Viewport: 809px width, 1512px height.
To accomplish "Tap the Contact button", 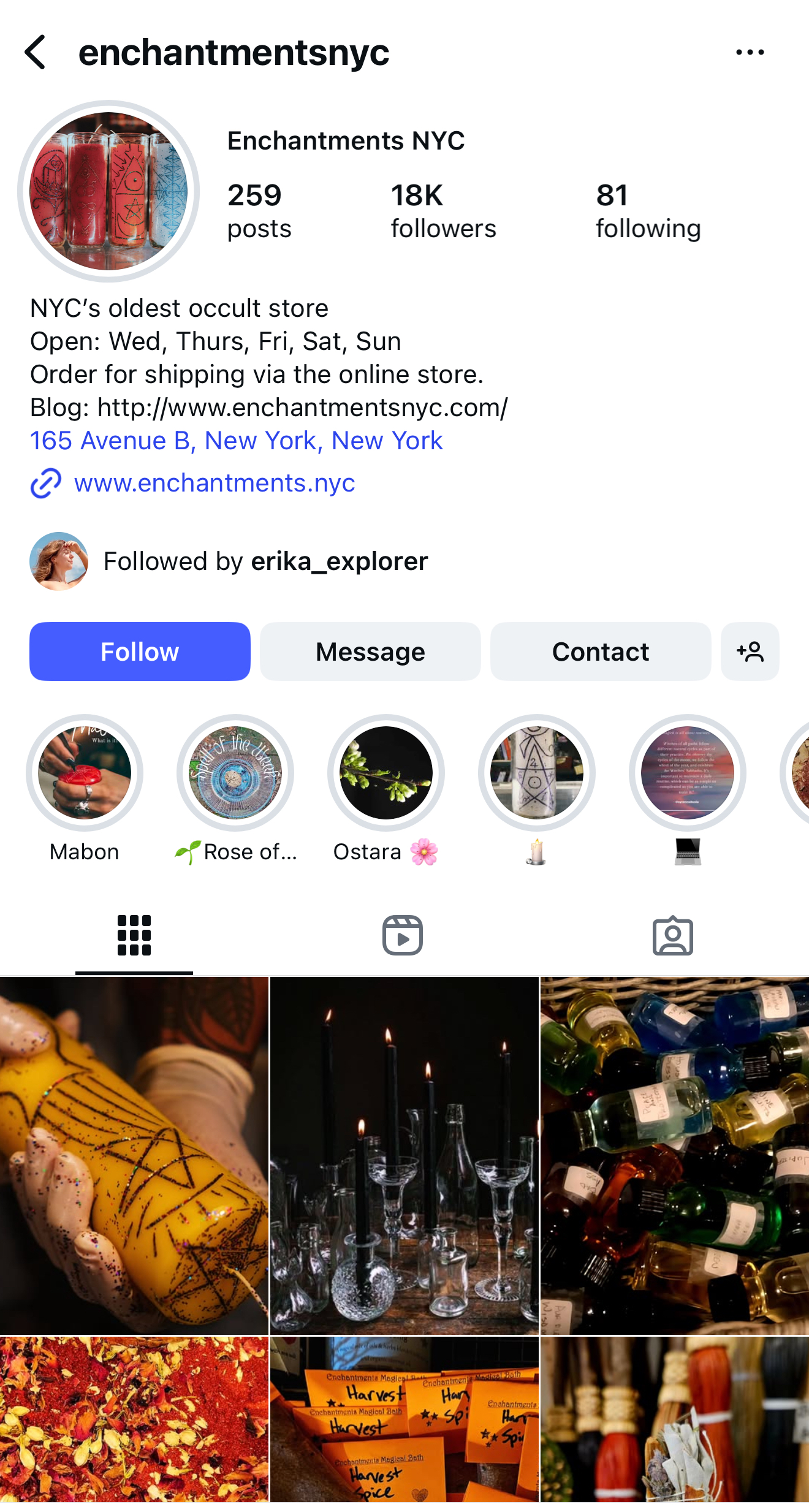I will (601, 652).
